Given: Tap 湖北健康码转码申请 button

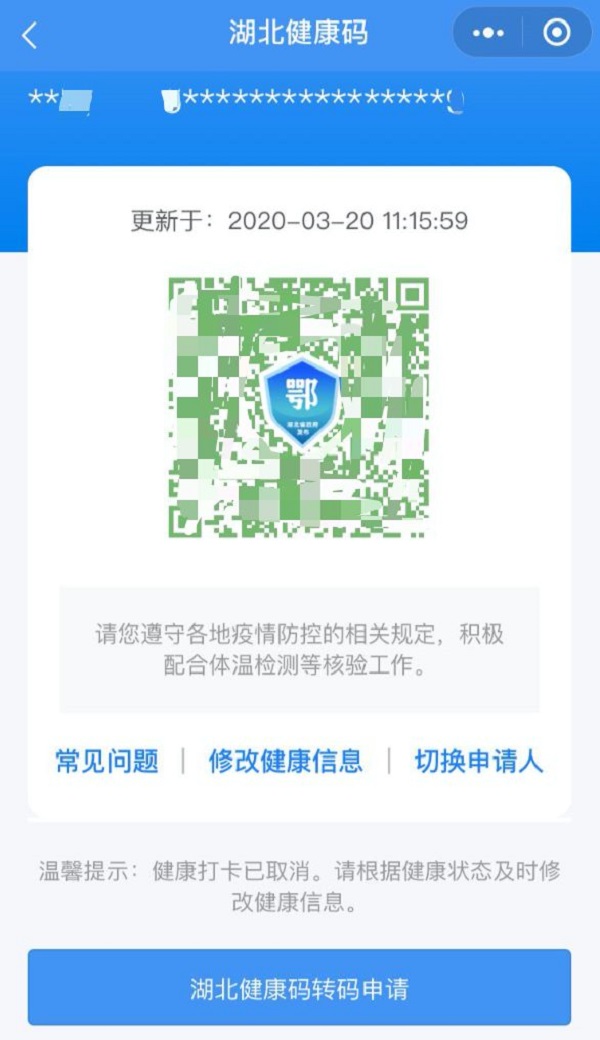Looking at the screenshot, I should (299, 988).
